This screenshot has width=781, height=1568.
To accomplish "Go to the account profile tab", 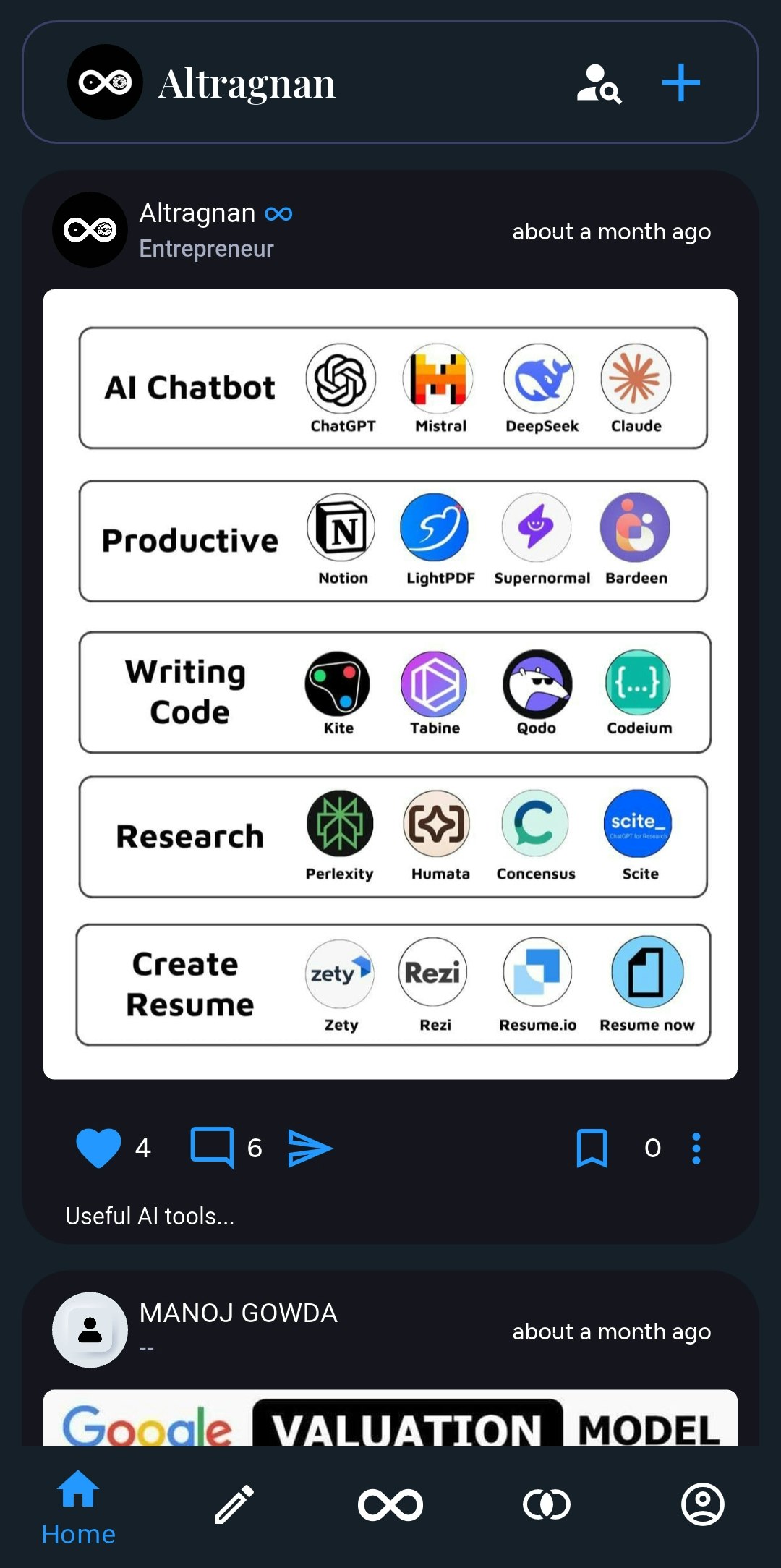I will pos(702,1504).
